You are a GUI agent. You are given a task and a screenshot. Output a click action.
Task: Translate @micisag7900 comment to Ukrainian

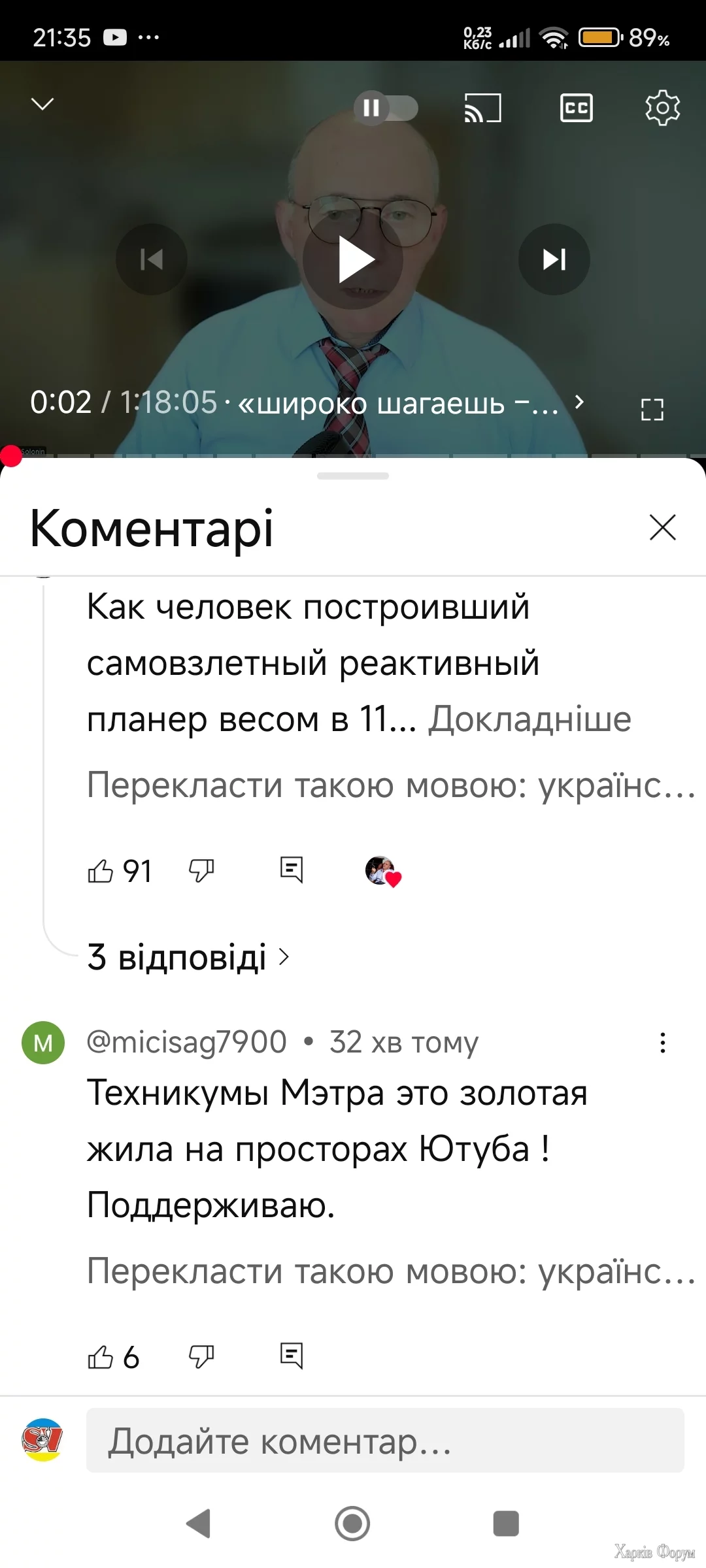390,1272
